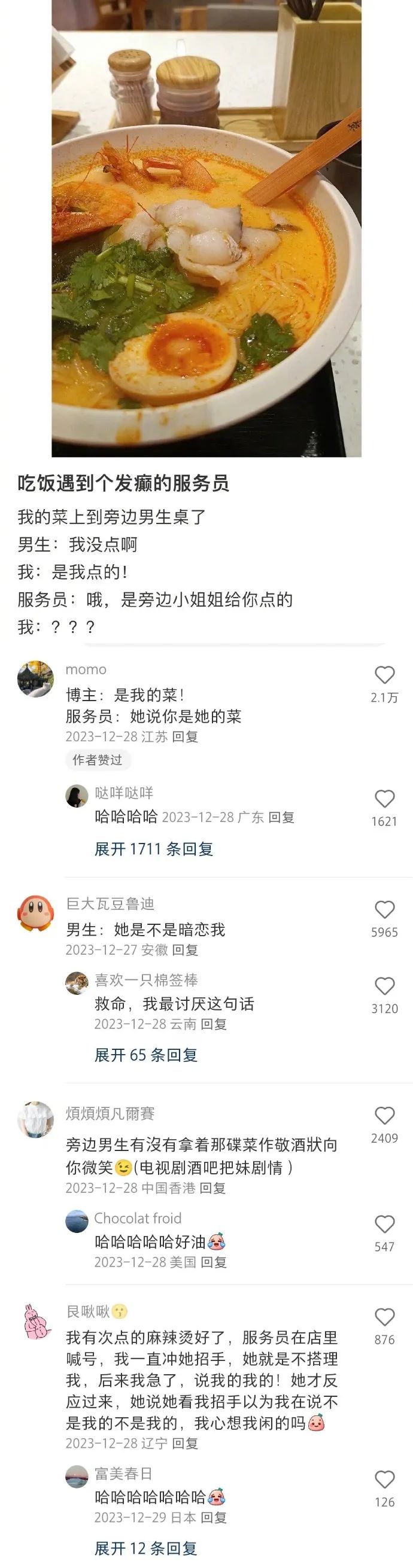The image size is (413, 1568).
Task: Reply to 煩煩煩凡爾賽's comment
Action: (212, 1188)
